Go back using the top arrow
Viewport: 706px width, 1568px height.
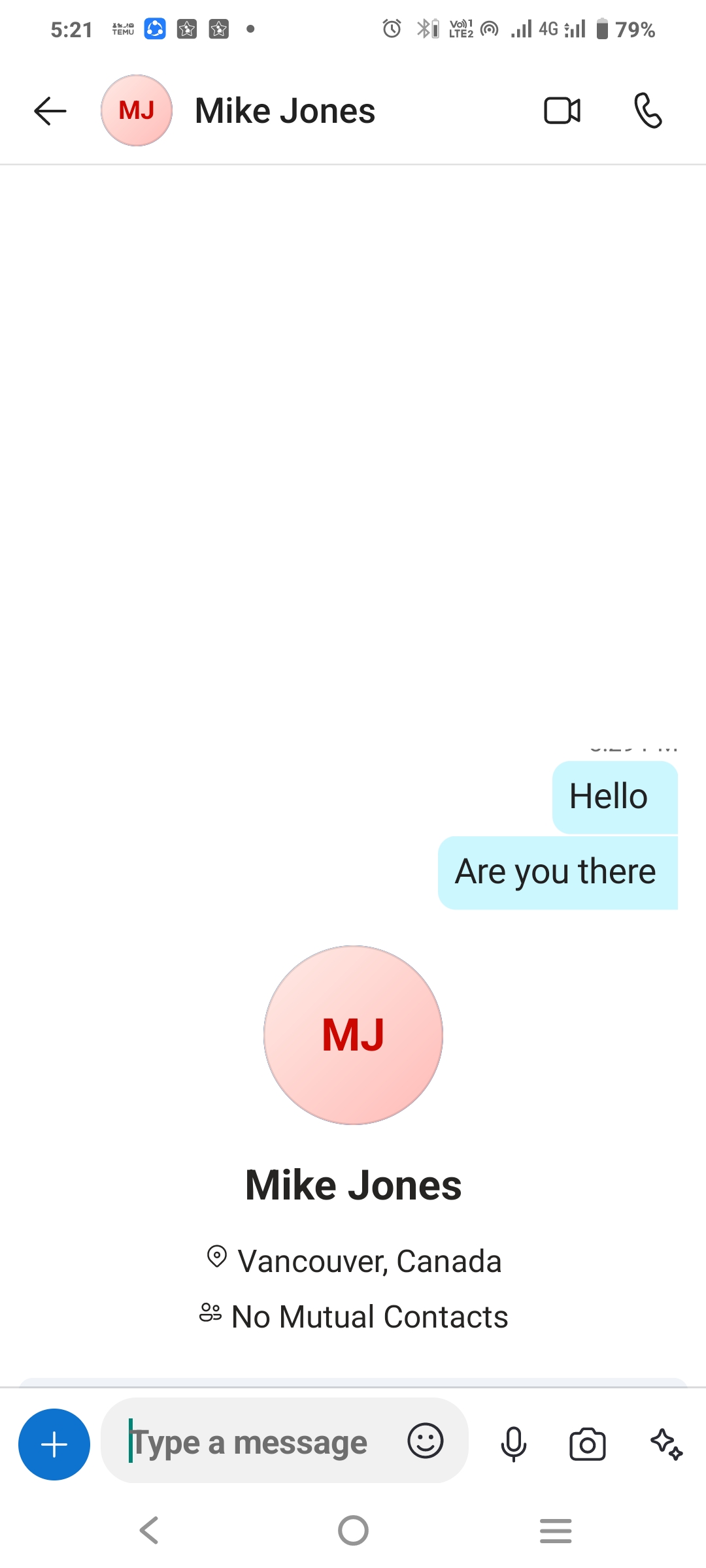click(50, 110)
